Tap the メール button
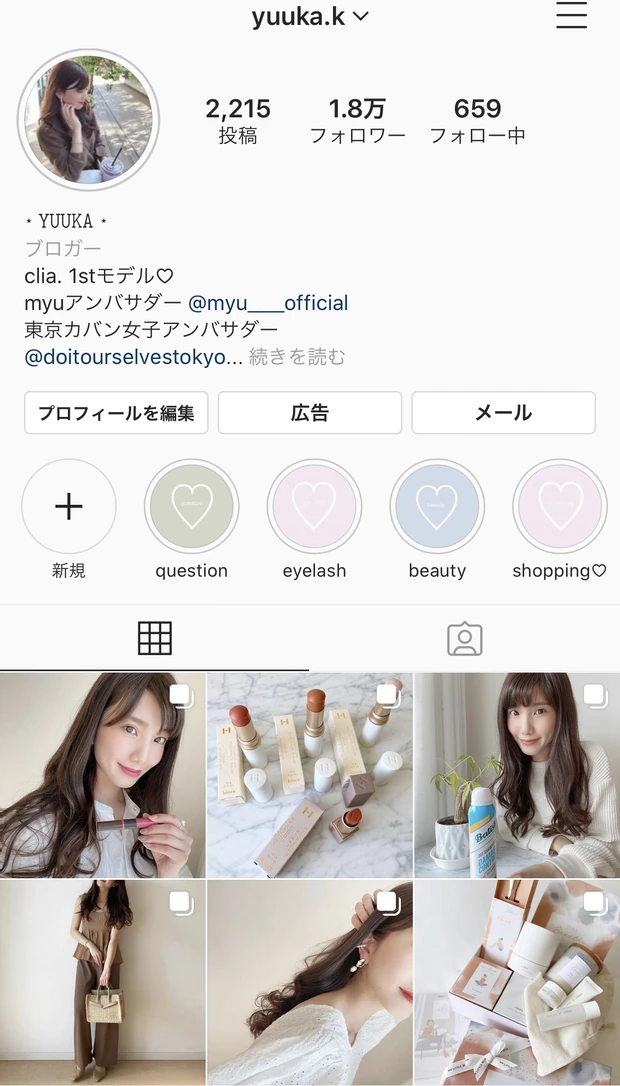Viewport: 620px width, 1086px height. point(503,412)
